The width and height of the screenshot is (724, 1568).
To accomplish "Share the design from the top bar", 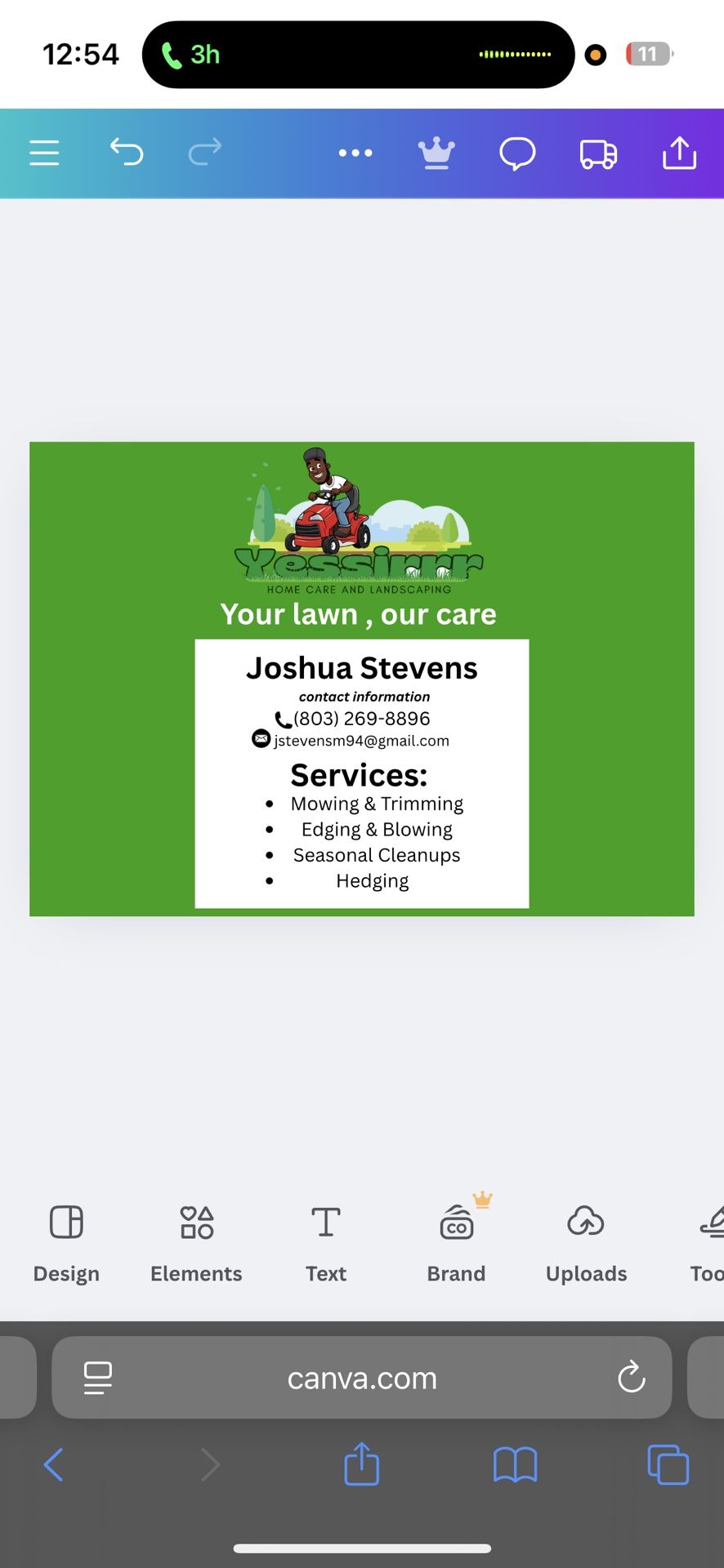I will (679, 153).
